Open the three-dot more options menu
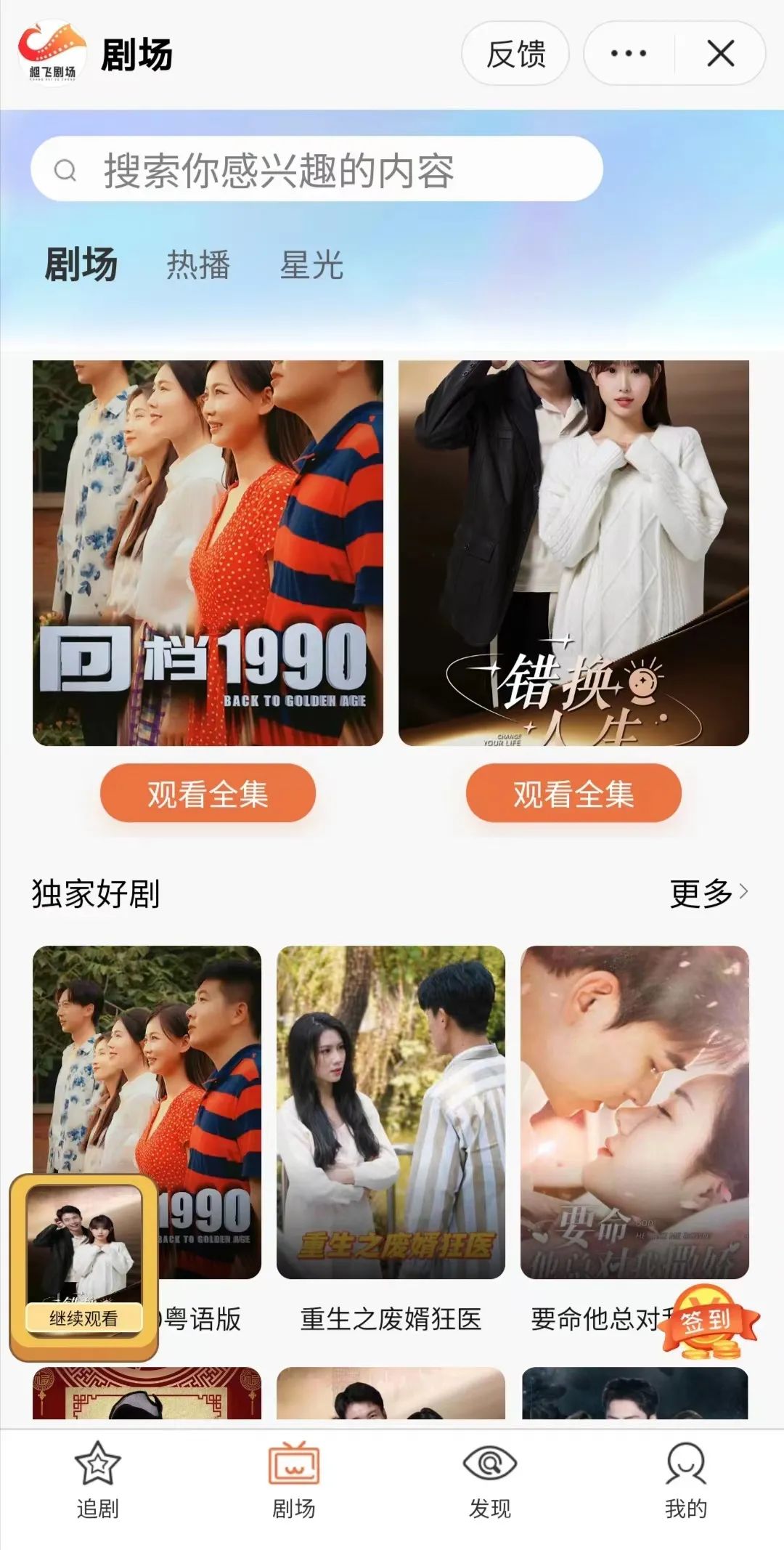Screen dimensions: 784x1550 629,54
